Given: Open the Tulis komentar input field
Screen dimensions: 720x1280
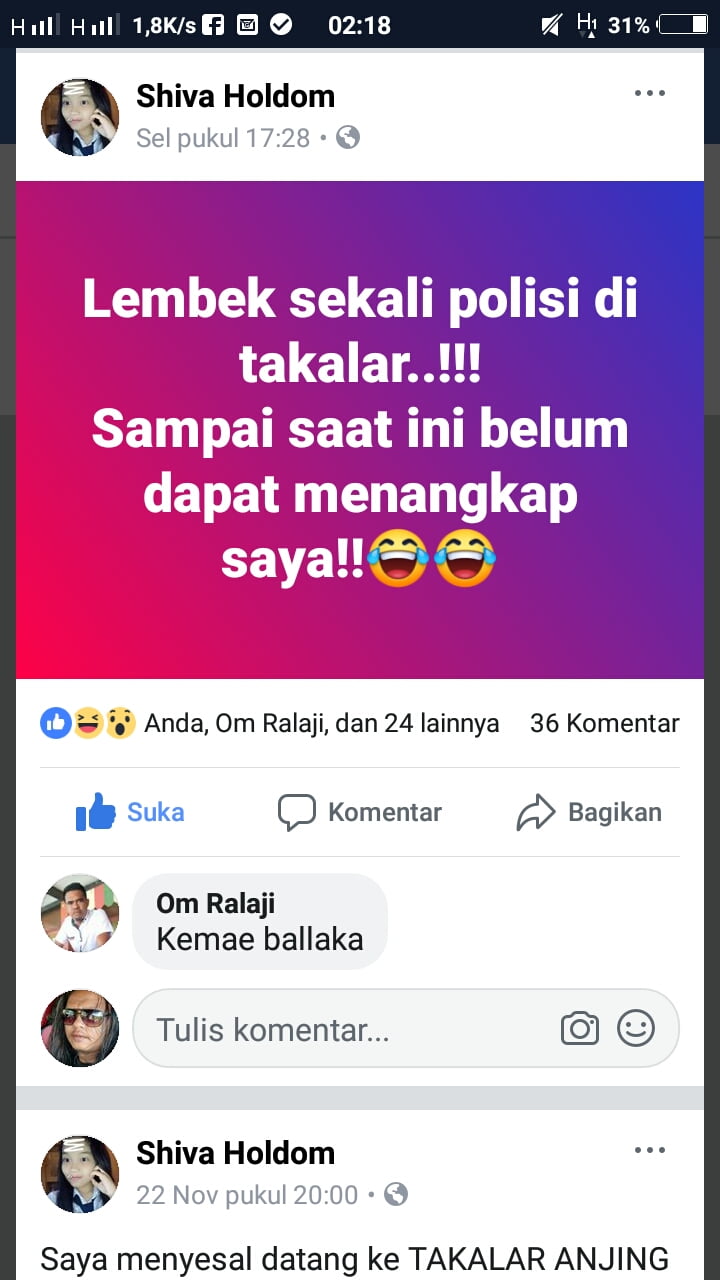Looking at the screenshot, I should tap(340, 1029).
